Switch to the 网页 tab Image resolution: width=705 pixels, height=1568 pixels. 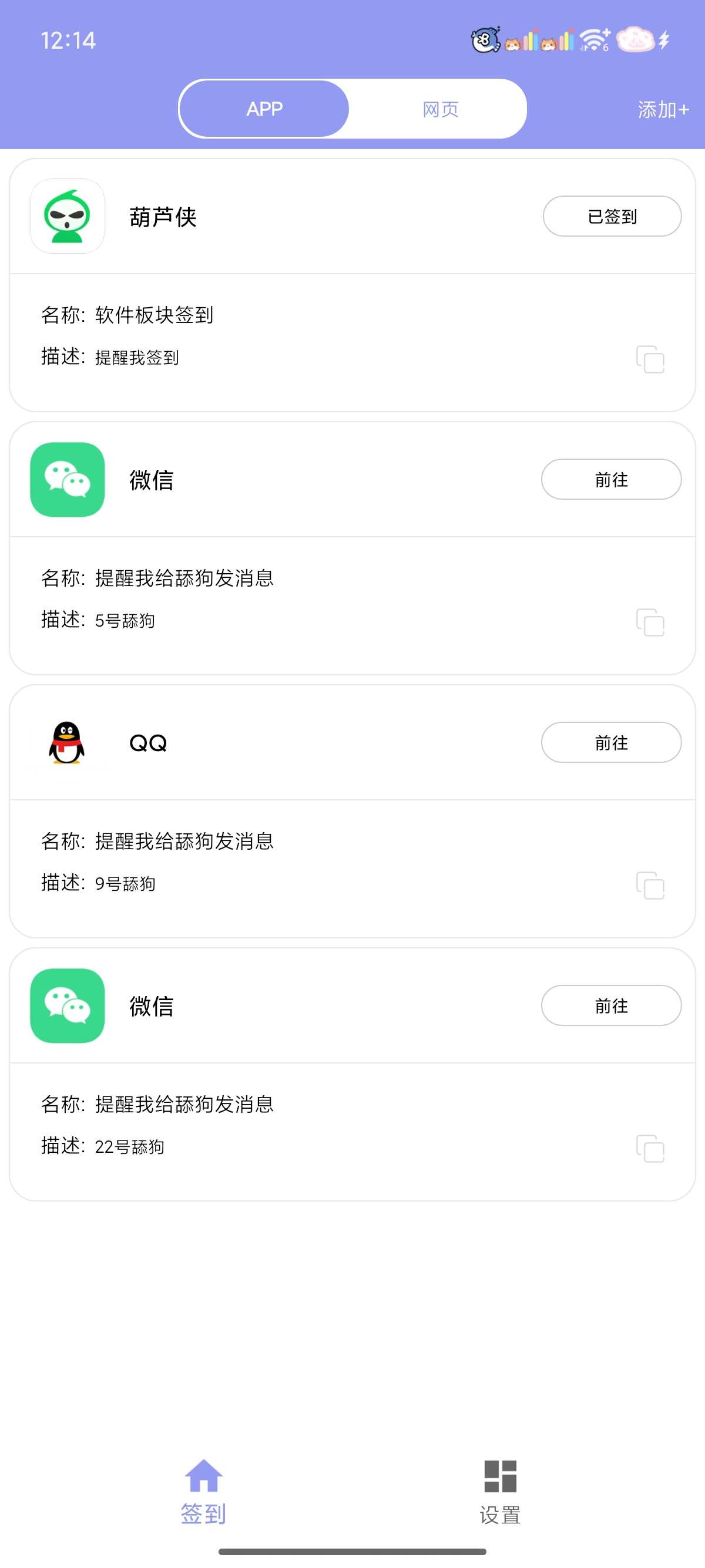pyautogui.click(x=439, y=110)
